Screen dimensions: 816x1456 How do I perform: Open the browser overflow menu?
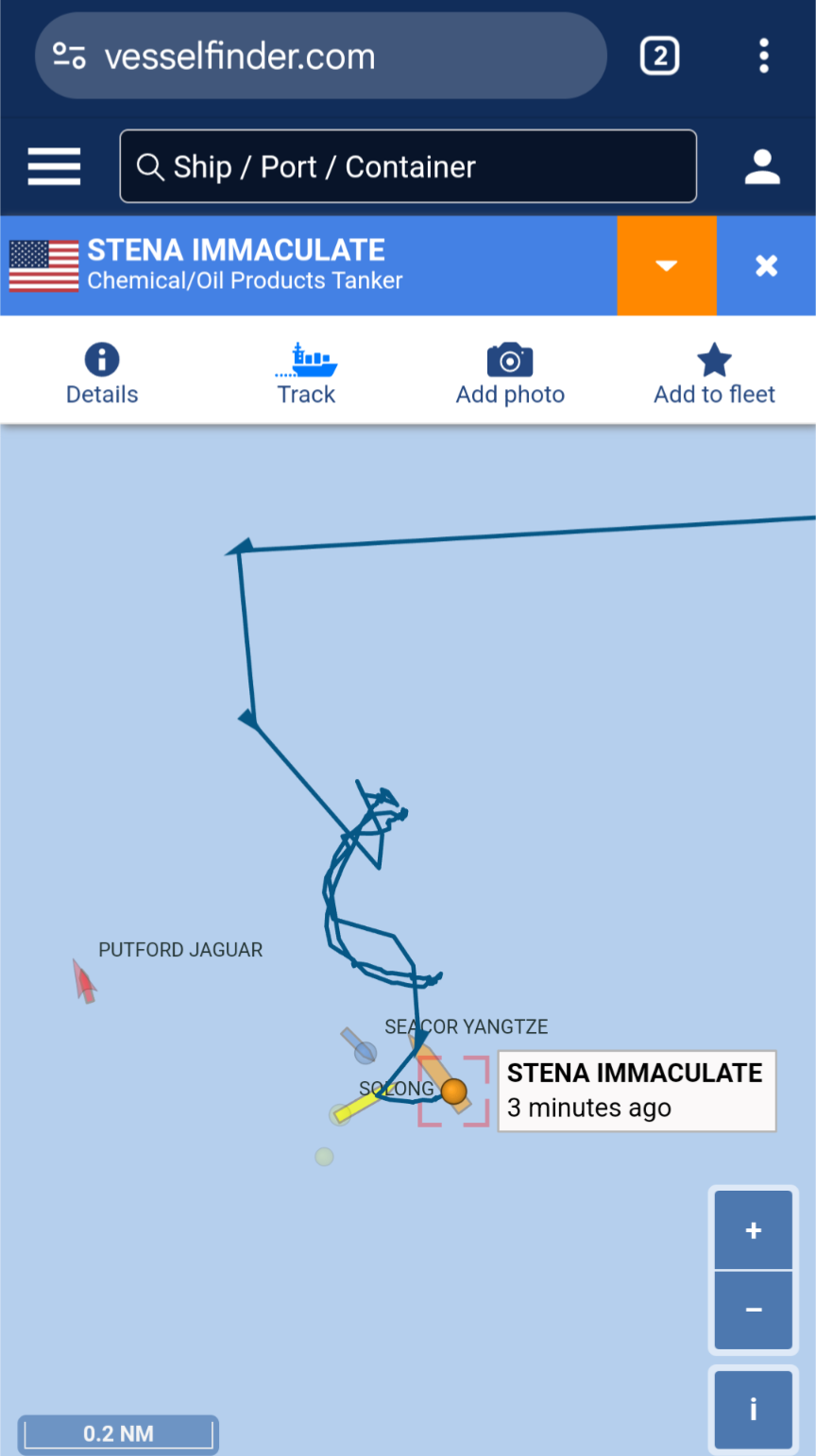click(x=764, y=57)
